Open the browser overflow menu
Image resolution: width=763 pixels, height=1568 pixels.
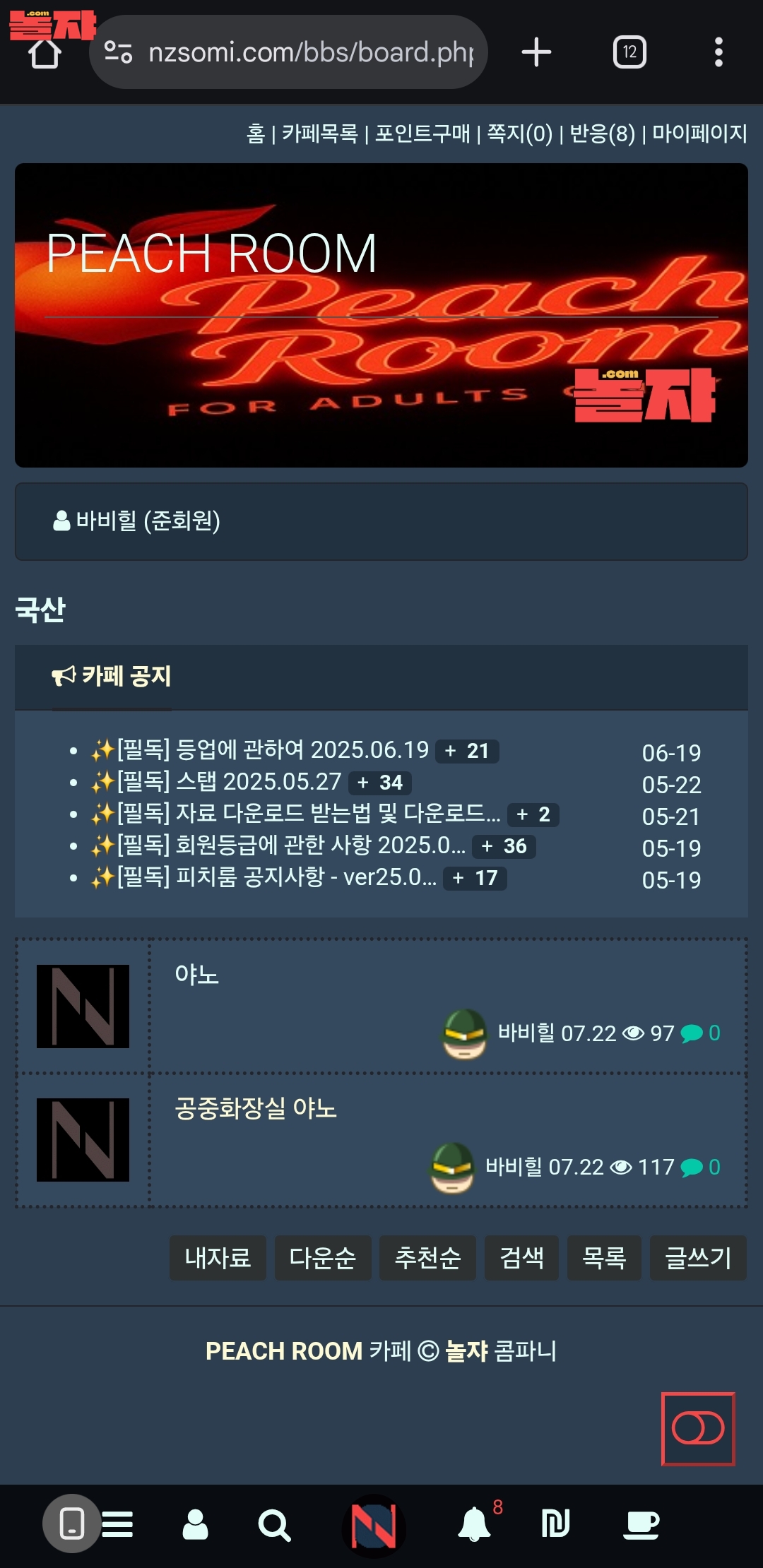[718, 52]
